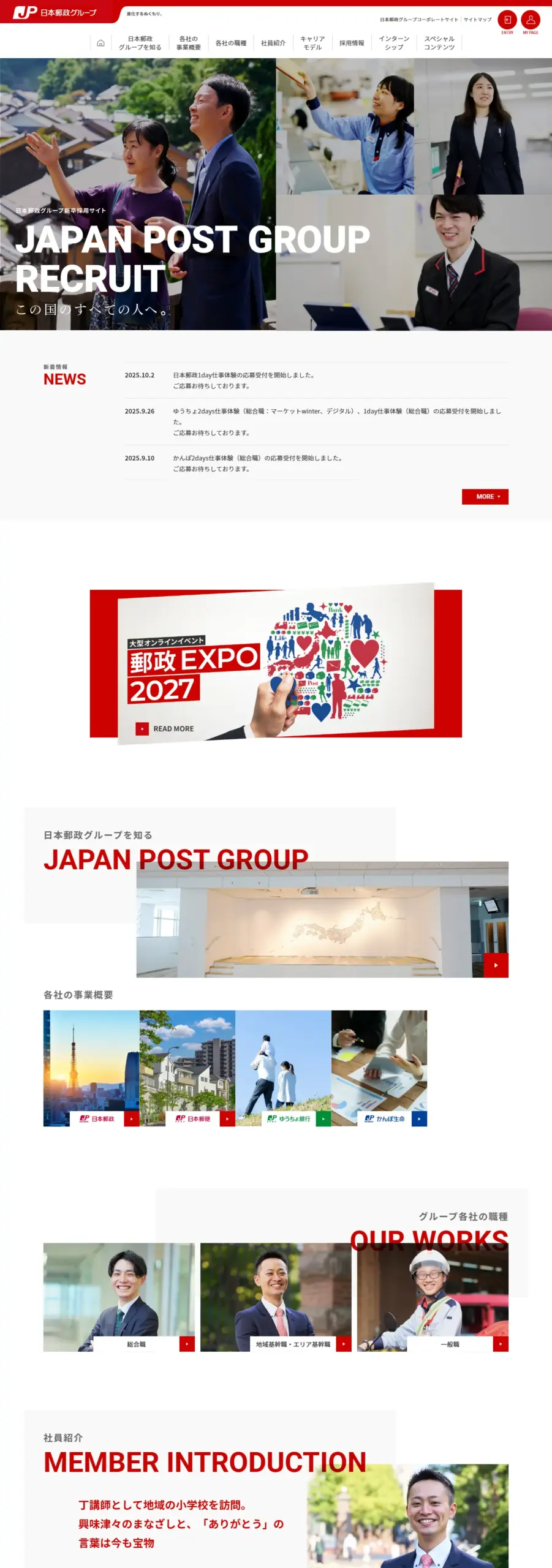The image size is (552, 1568).
Task: Open 一般職 job type card
Action: click(433, 1297)
